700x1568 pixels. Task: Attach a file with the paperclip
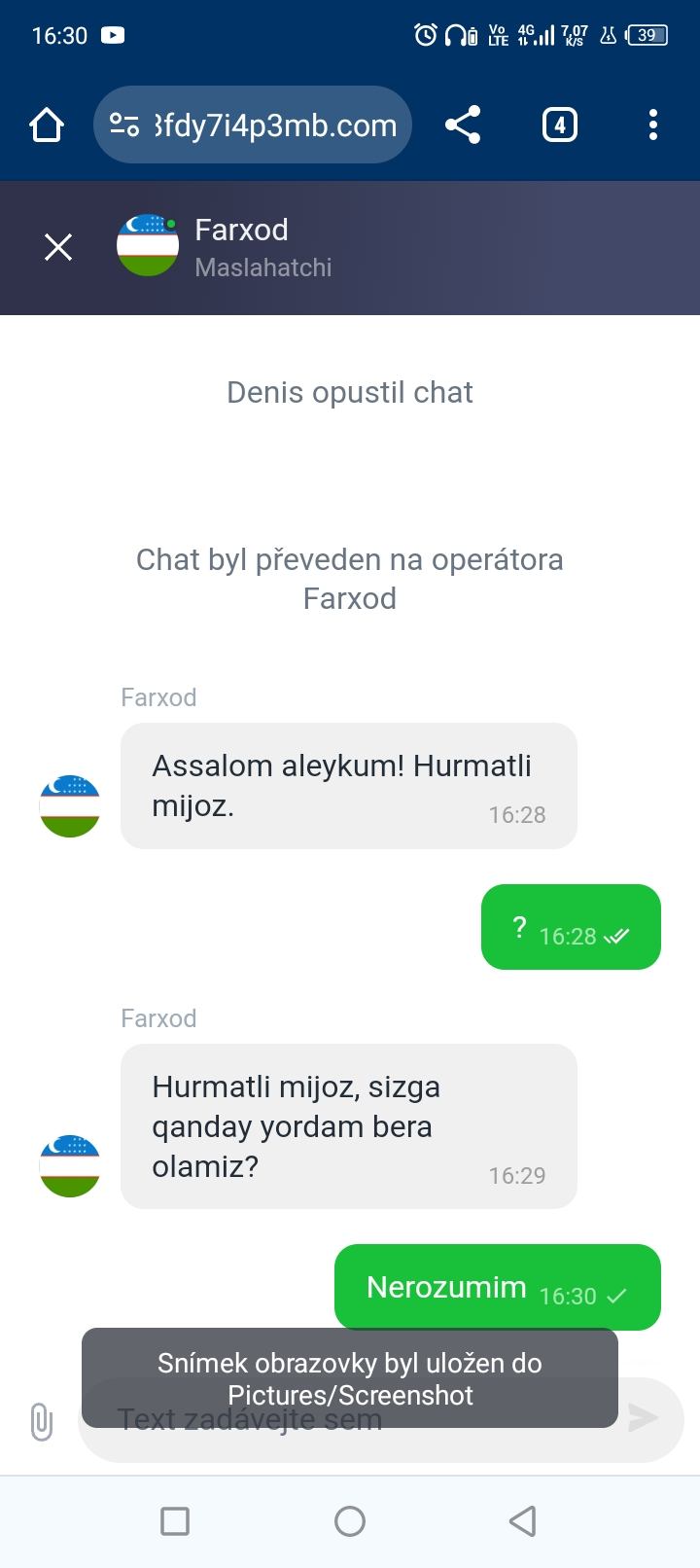[41, 1421]
